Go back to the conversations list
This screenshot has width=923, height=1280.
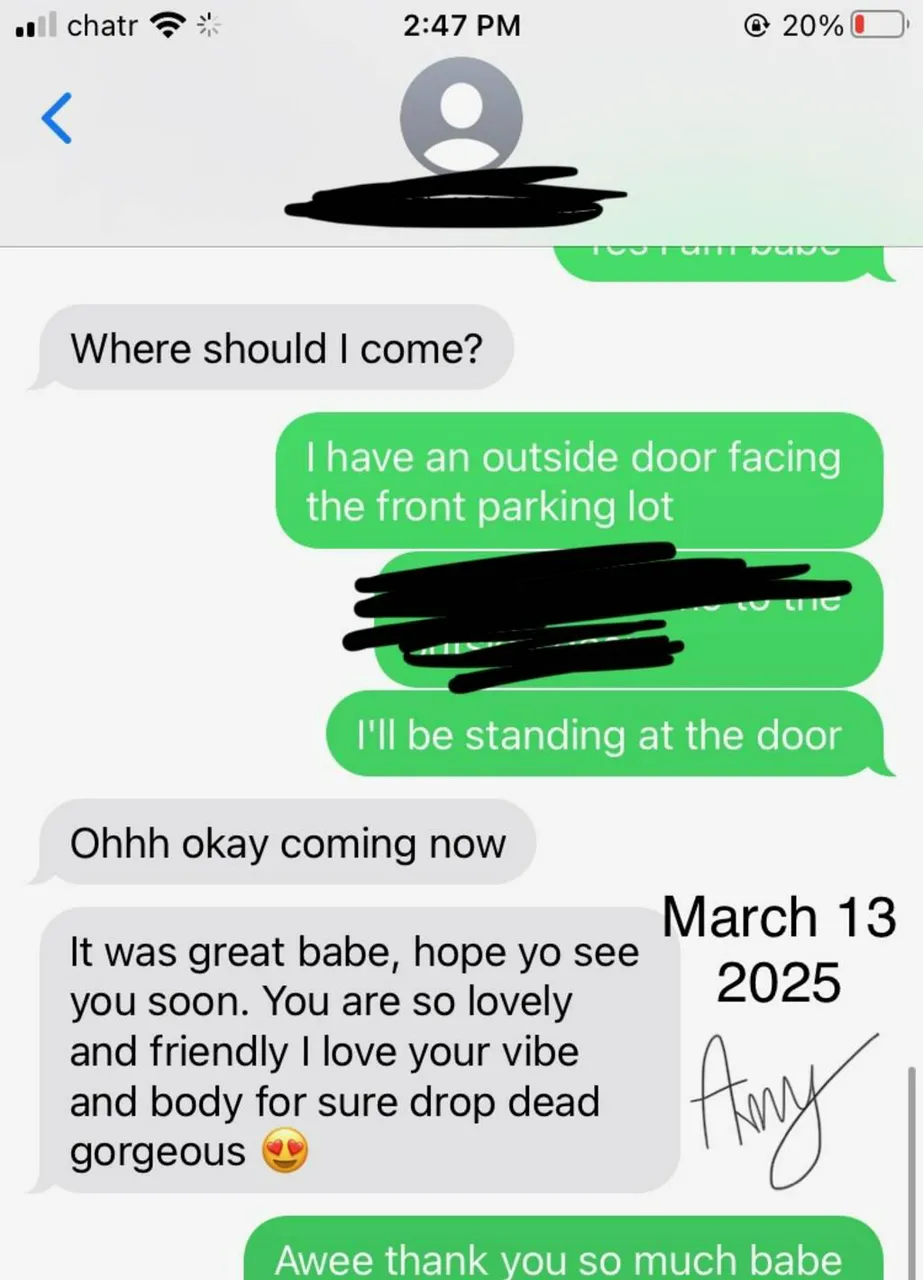coord(57,118)
